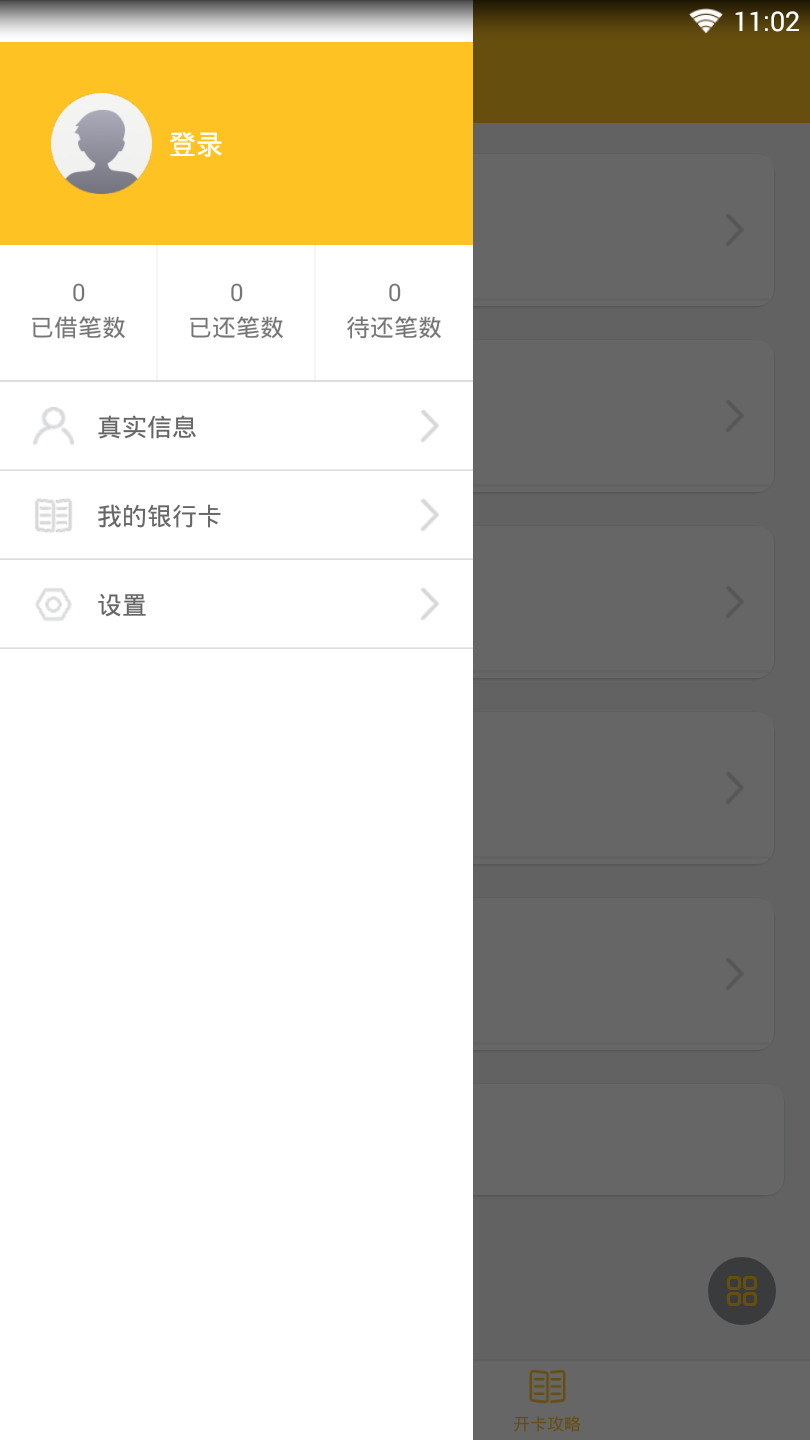Screen dimensions: 810x1440
Task: Tap the floating grid button
Action: 742,1291
